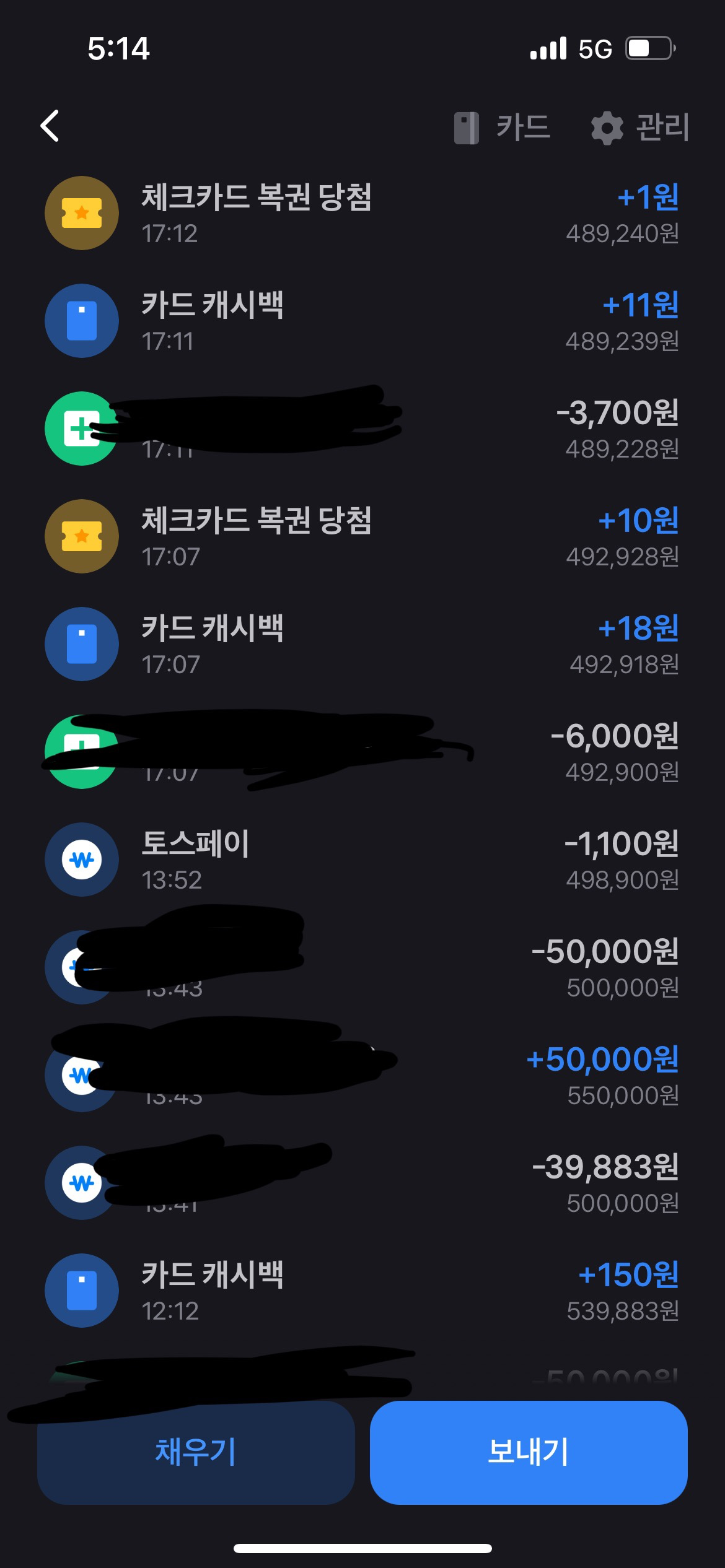Open the 관리 menu item in top bar
The width and height of the screenshot is (725, 1568).
[x=660, y=126]
